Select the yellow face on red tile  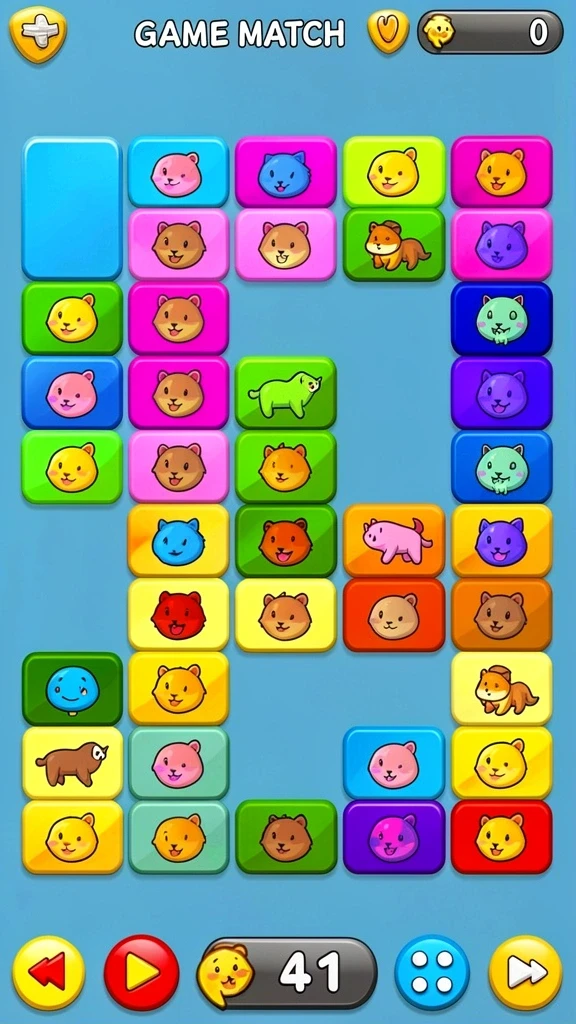click(x=502, y=837)
